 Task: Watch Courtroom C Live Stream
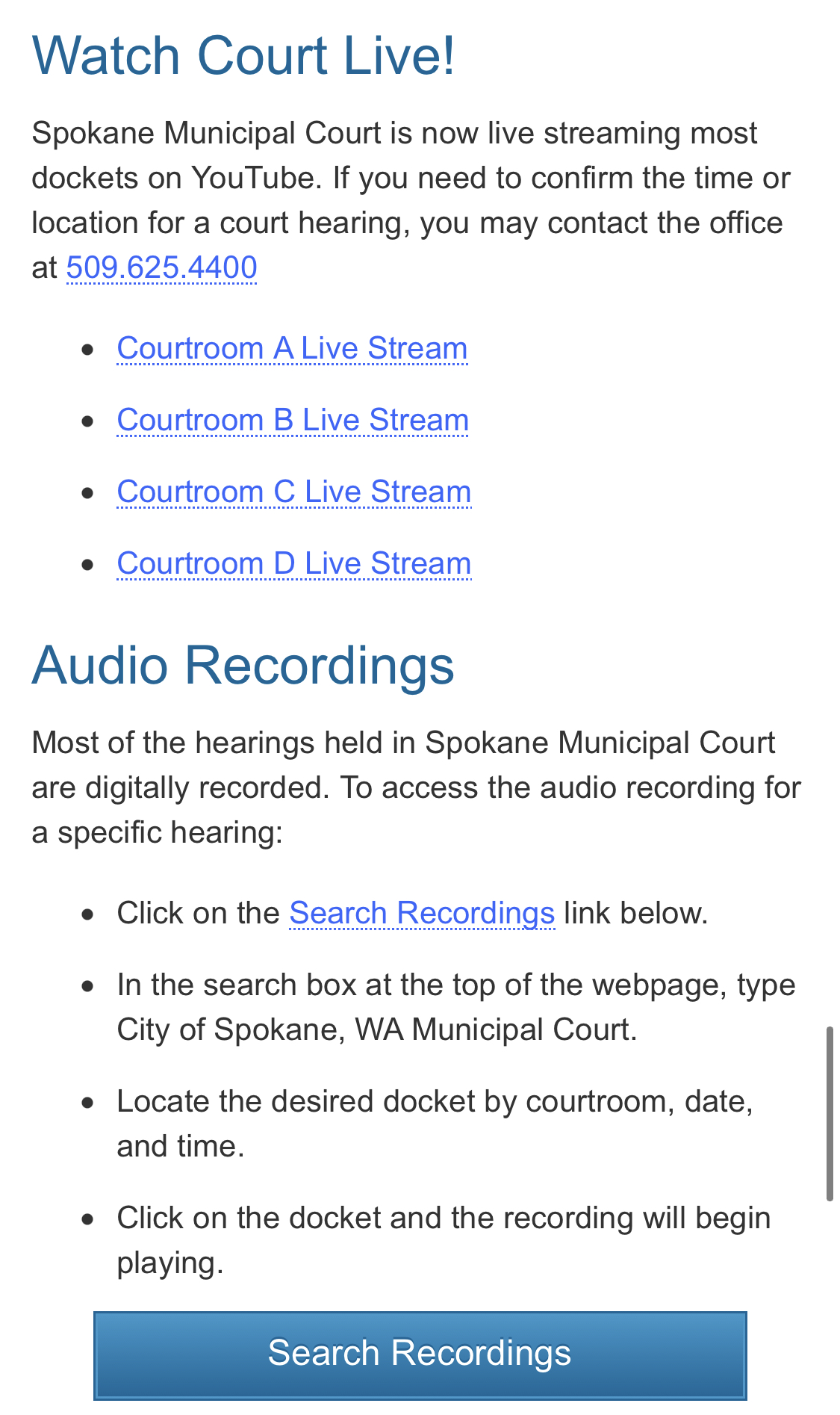point(294,492)
